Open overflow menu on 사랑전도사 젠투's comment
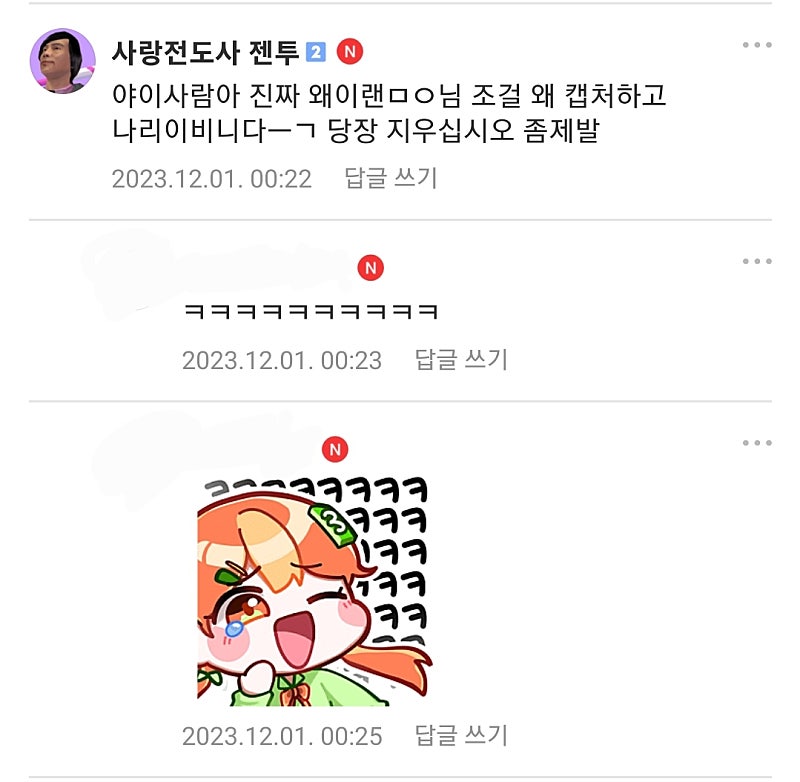 756,46
